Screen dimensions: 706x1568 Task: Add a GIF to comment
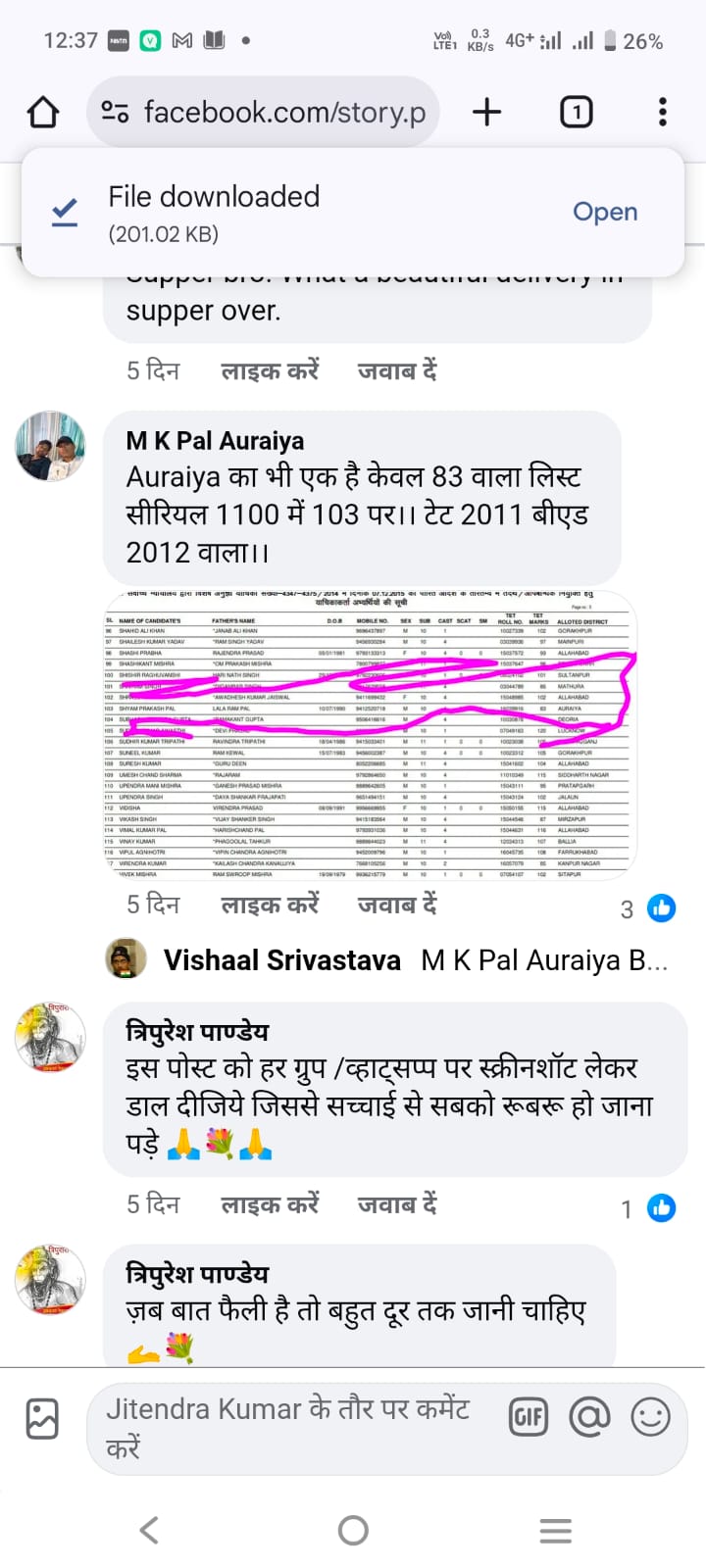pos(529,1417)
